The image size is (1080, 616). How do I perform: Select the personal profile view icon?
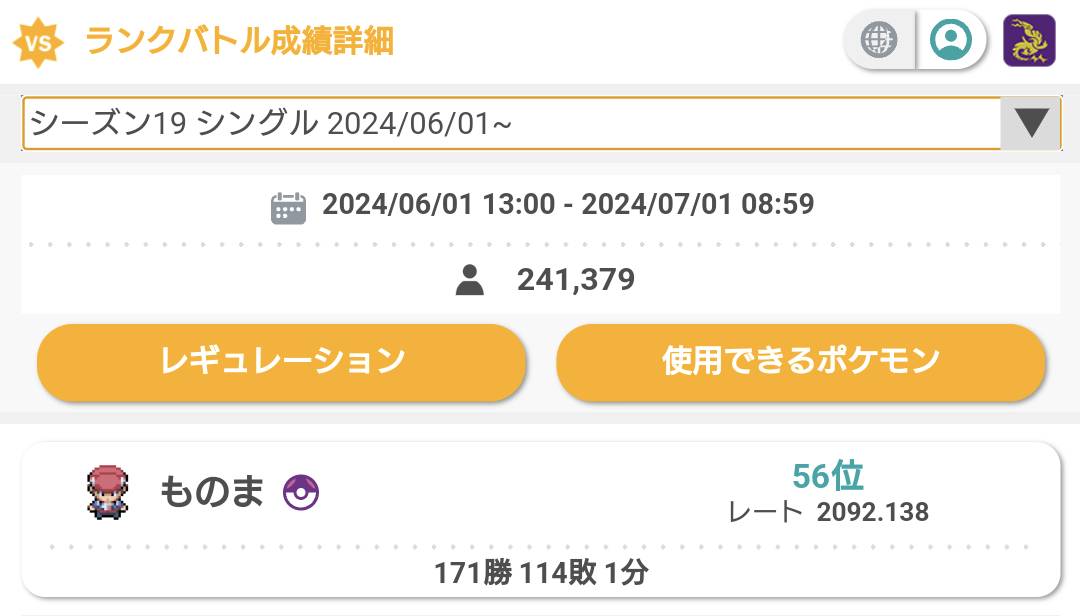(x=951, y=41)
